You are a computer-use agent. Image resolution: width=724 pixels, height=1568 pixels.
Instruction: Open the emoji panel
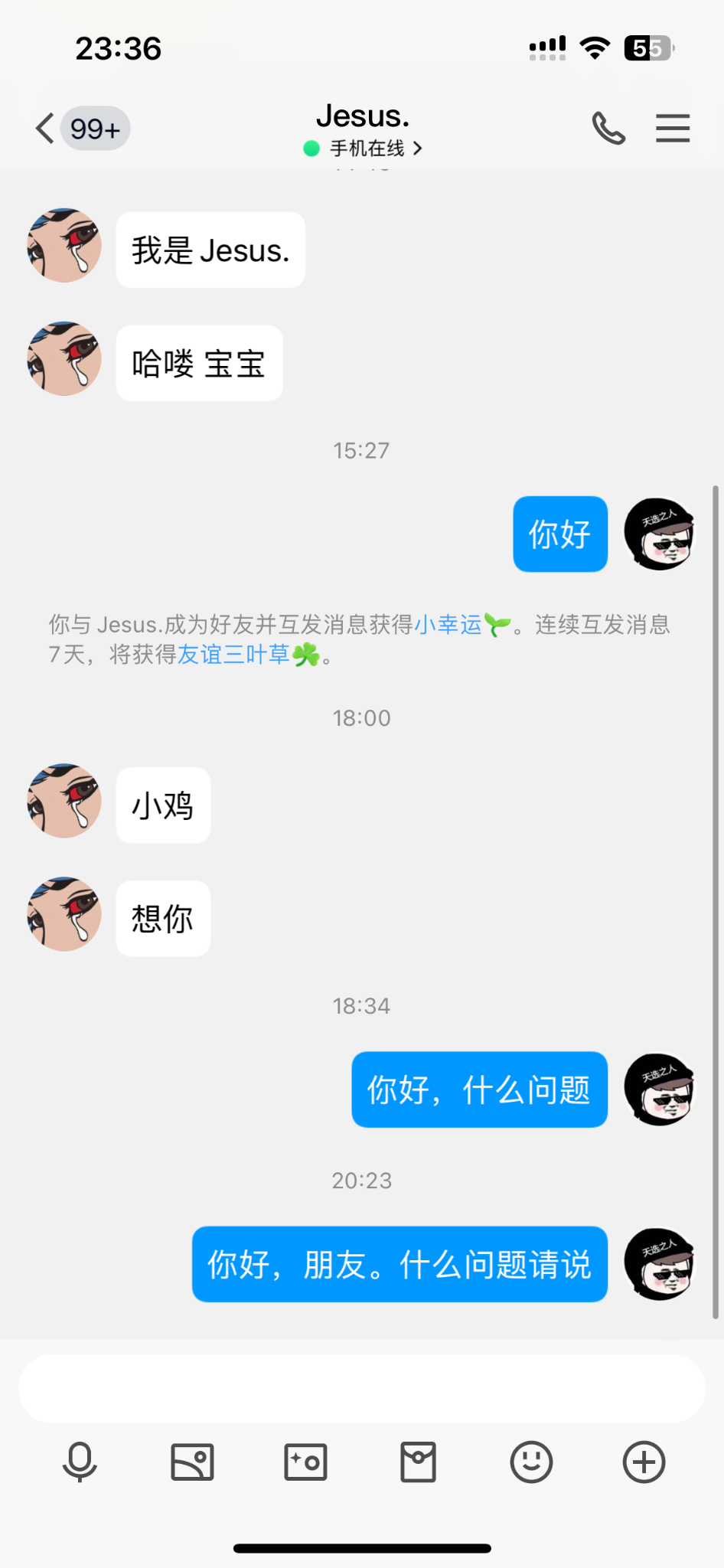531,1462
